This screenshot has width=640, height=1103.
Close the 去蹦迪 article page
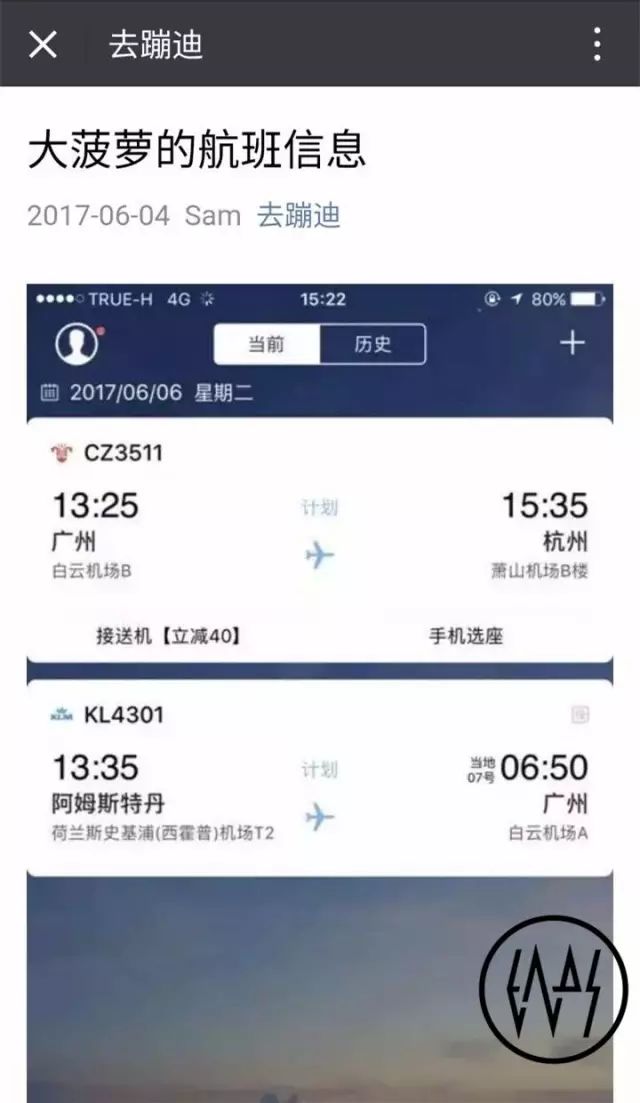43,44
